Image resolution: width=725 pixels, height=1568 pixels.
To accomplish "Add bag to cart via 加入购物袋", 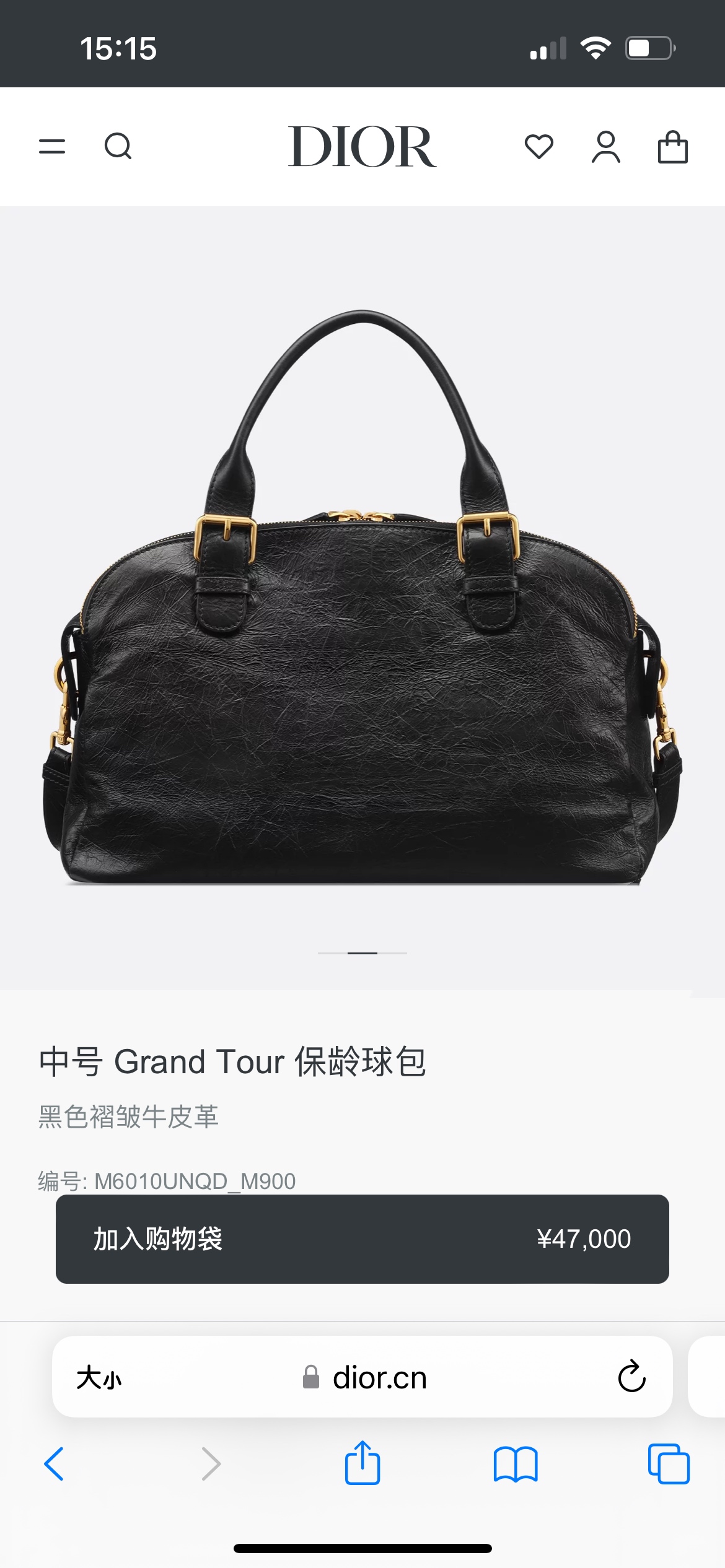I will pyautogui.click(x=362, y=1239).
